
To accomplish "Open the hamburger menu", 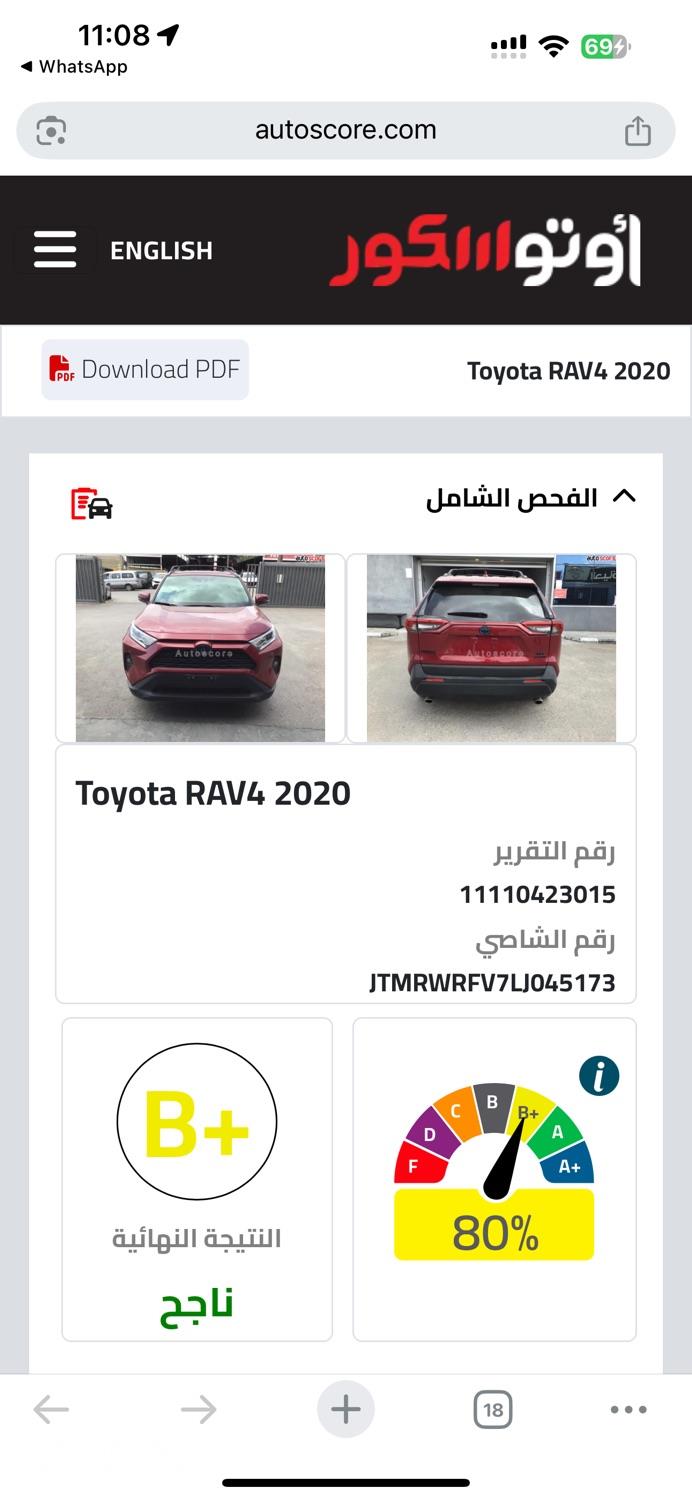I will point(55,249).
